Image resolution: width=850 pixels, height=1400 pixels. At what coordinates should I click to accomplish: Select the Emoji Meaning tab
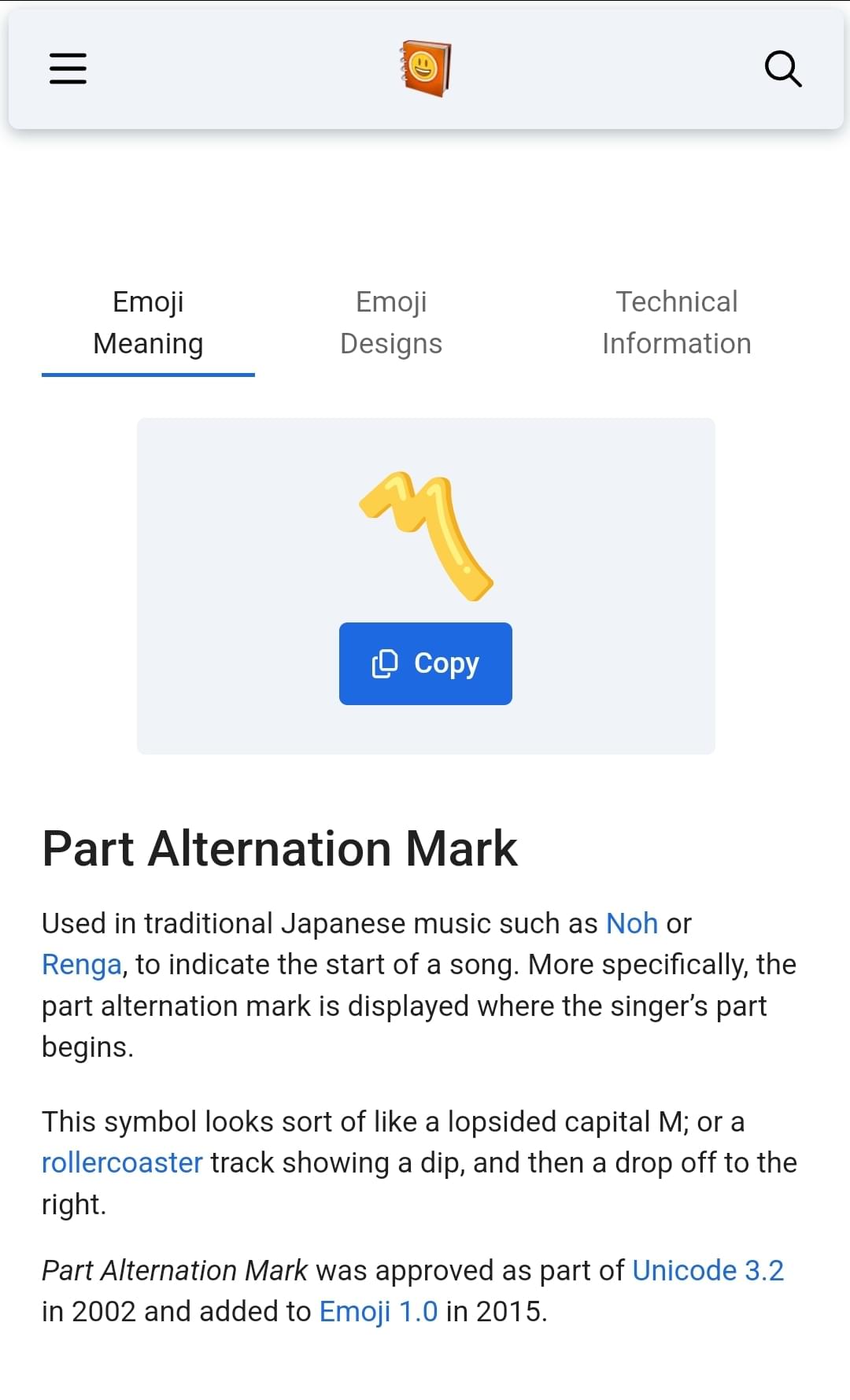[x=148, y=322]
